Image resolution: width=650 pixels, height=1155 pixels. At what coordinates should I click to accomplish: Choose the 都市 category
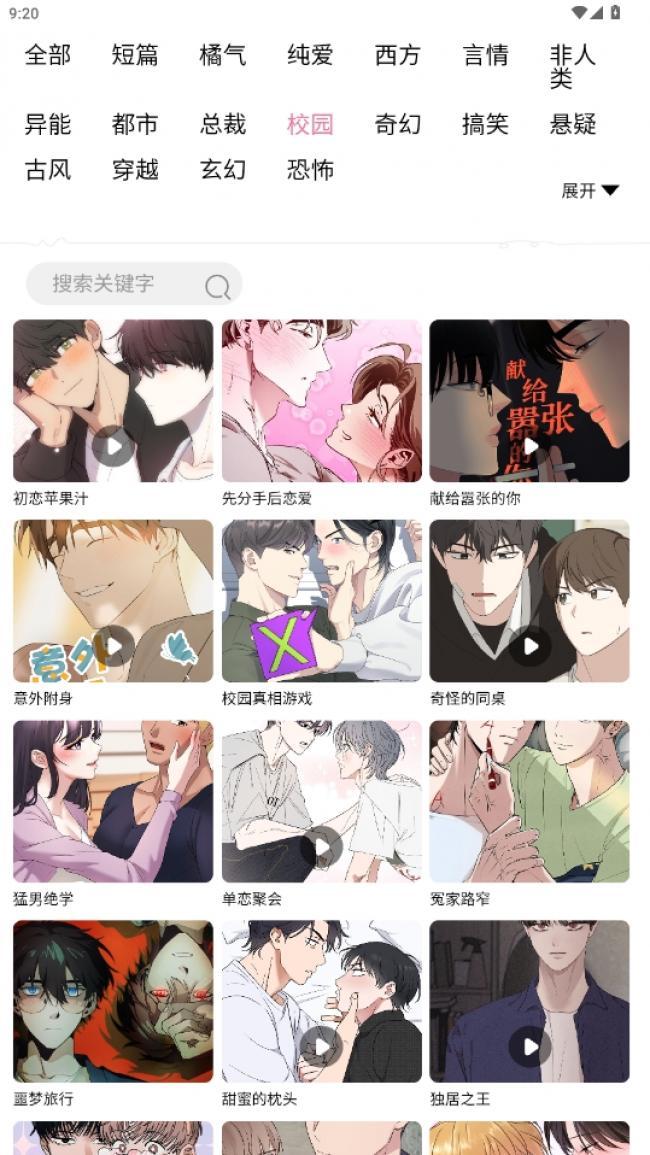135,124
